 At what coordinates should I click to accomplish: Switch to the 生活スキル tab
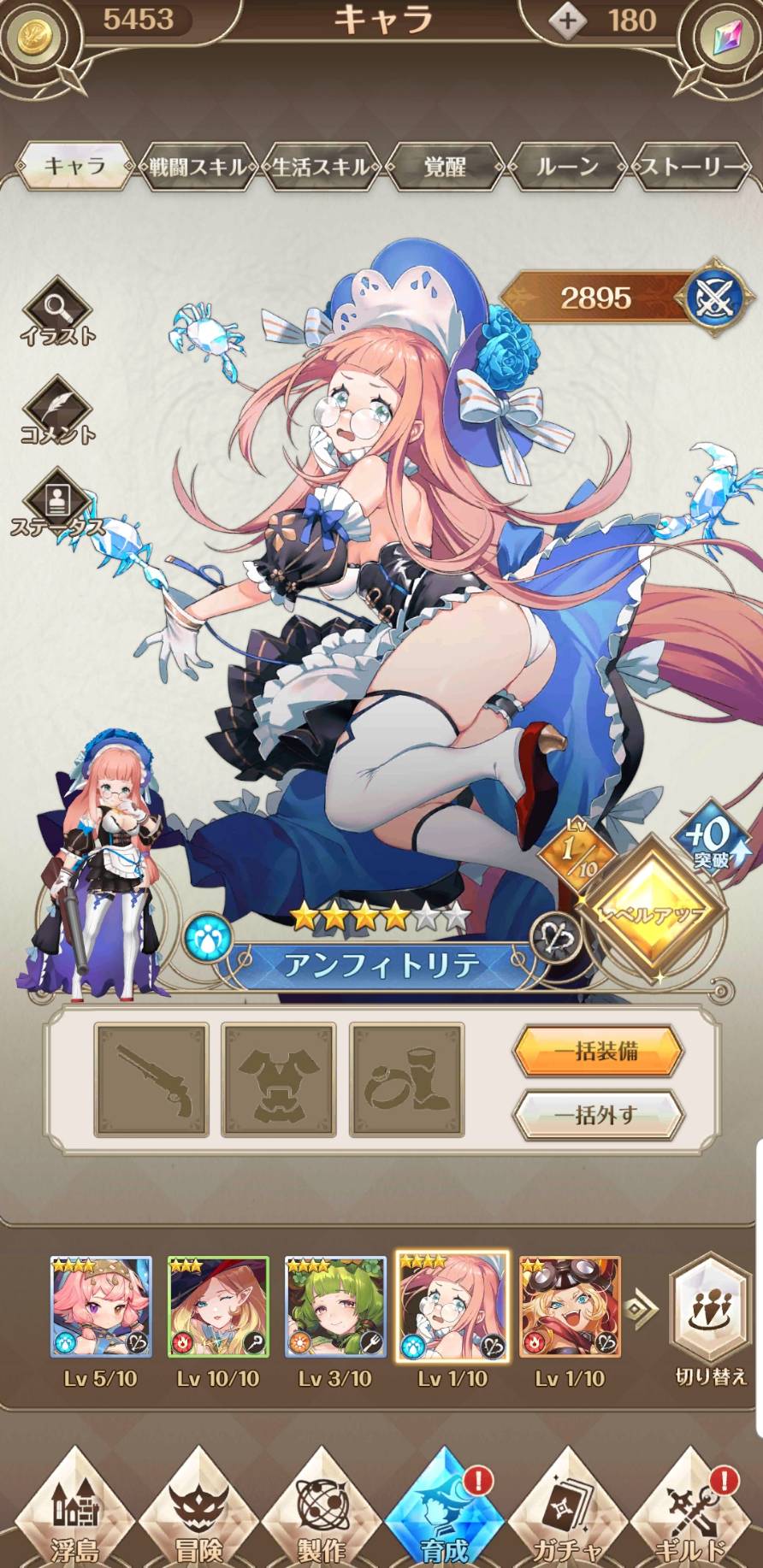[x=322, y=166]
